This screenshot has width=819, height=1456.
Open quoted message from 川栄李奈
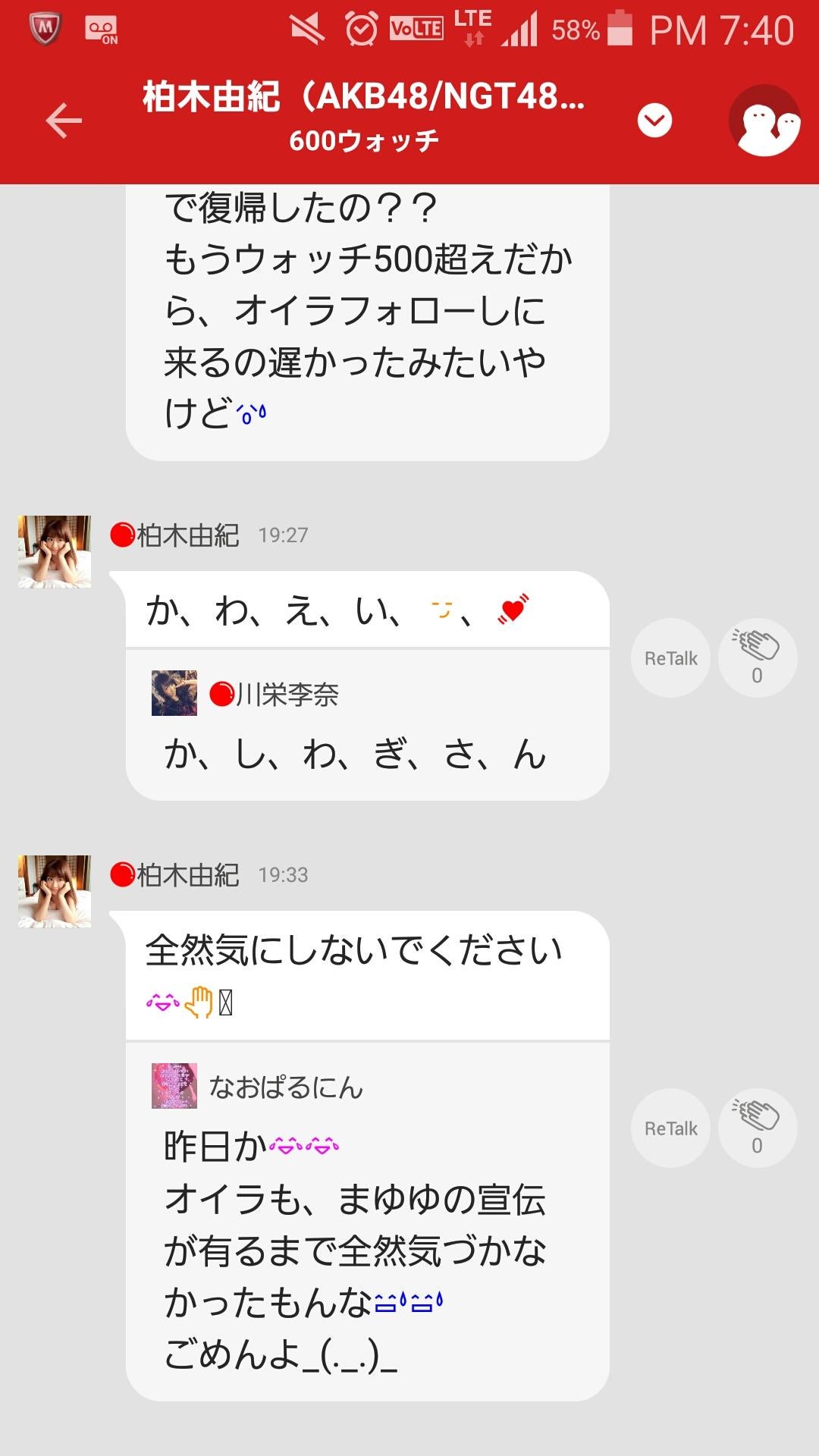(367, 725)
